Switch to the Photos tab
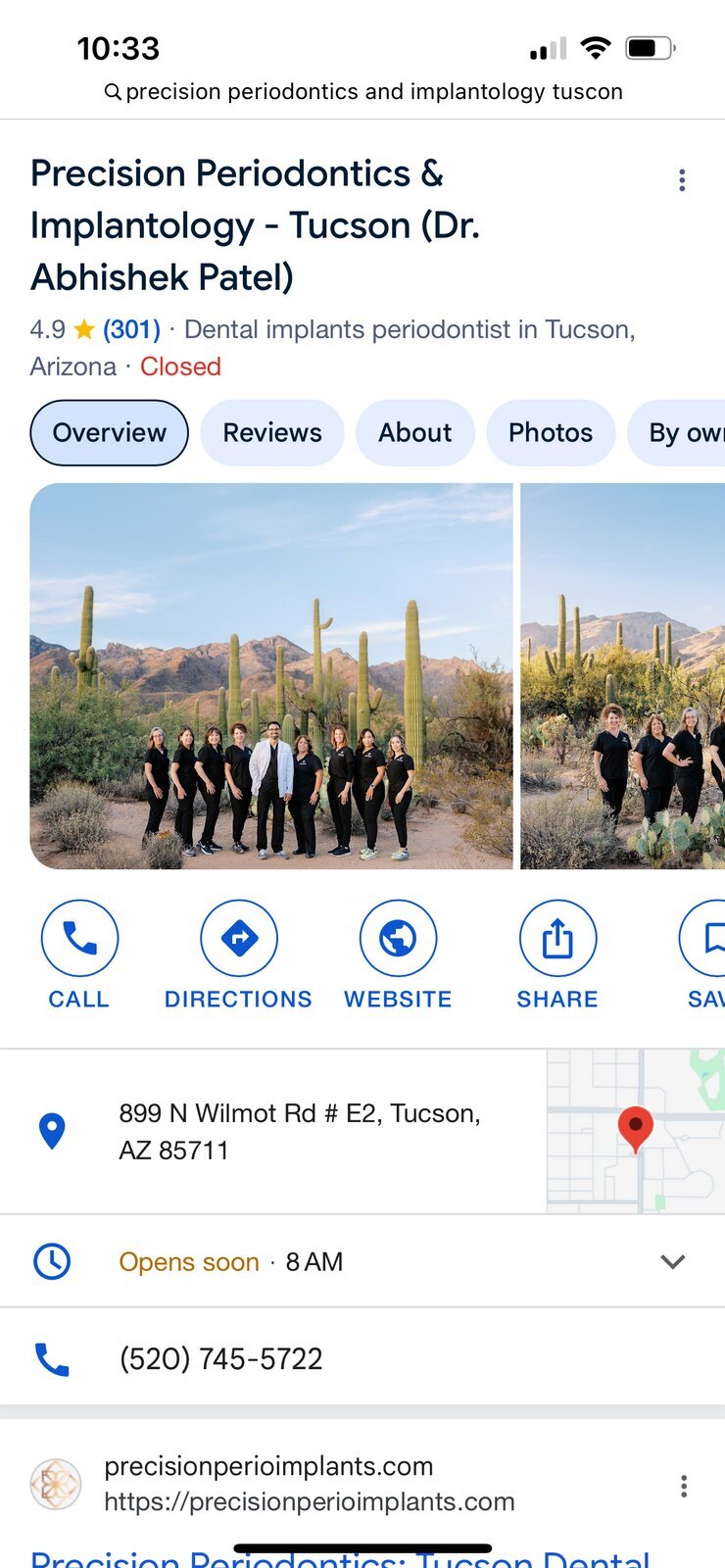 coord(550,433)
